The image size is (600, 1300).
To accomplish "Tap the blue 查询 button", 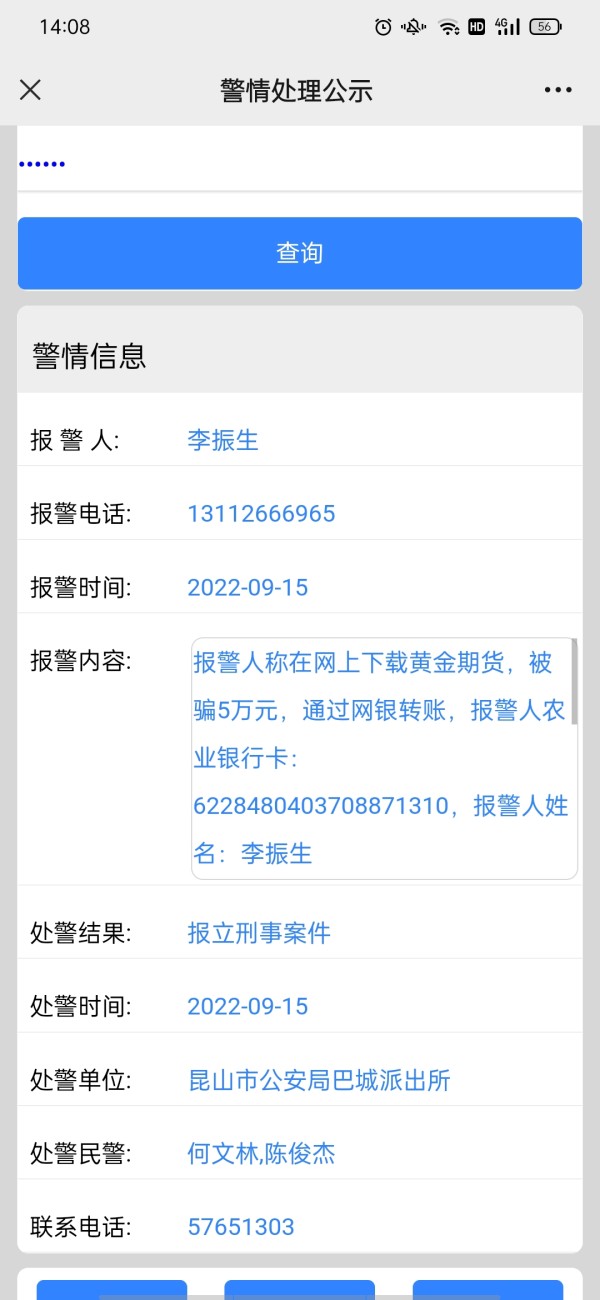I will pyautogui.click(x=300, y=253).
